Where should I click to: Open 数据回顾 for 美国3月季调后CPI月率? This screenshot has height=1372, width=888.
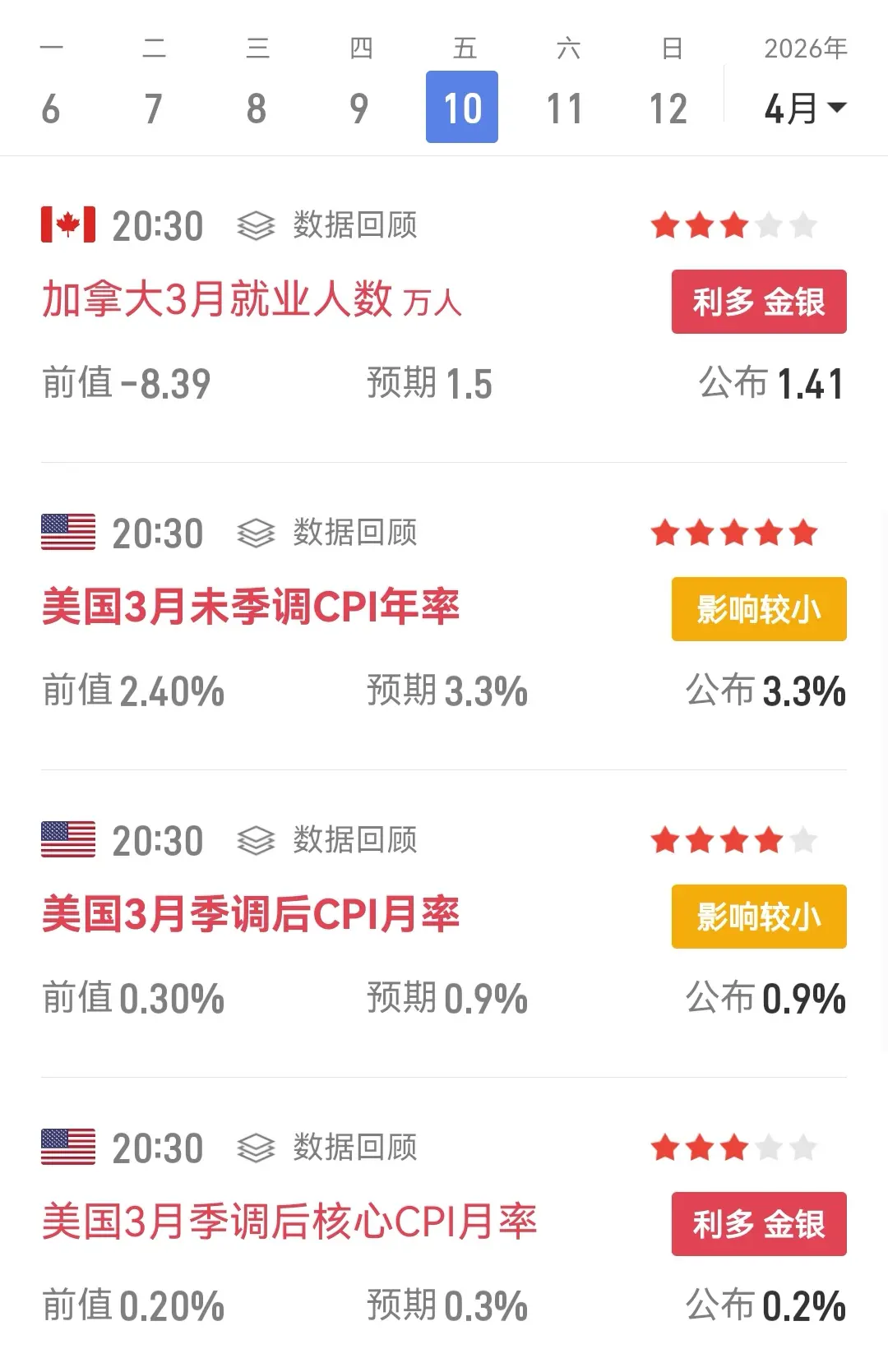tap(328, 840)
